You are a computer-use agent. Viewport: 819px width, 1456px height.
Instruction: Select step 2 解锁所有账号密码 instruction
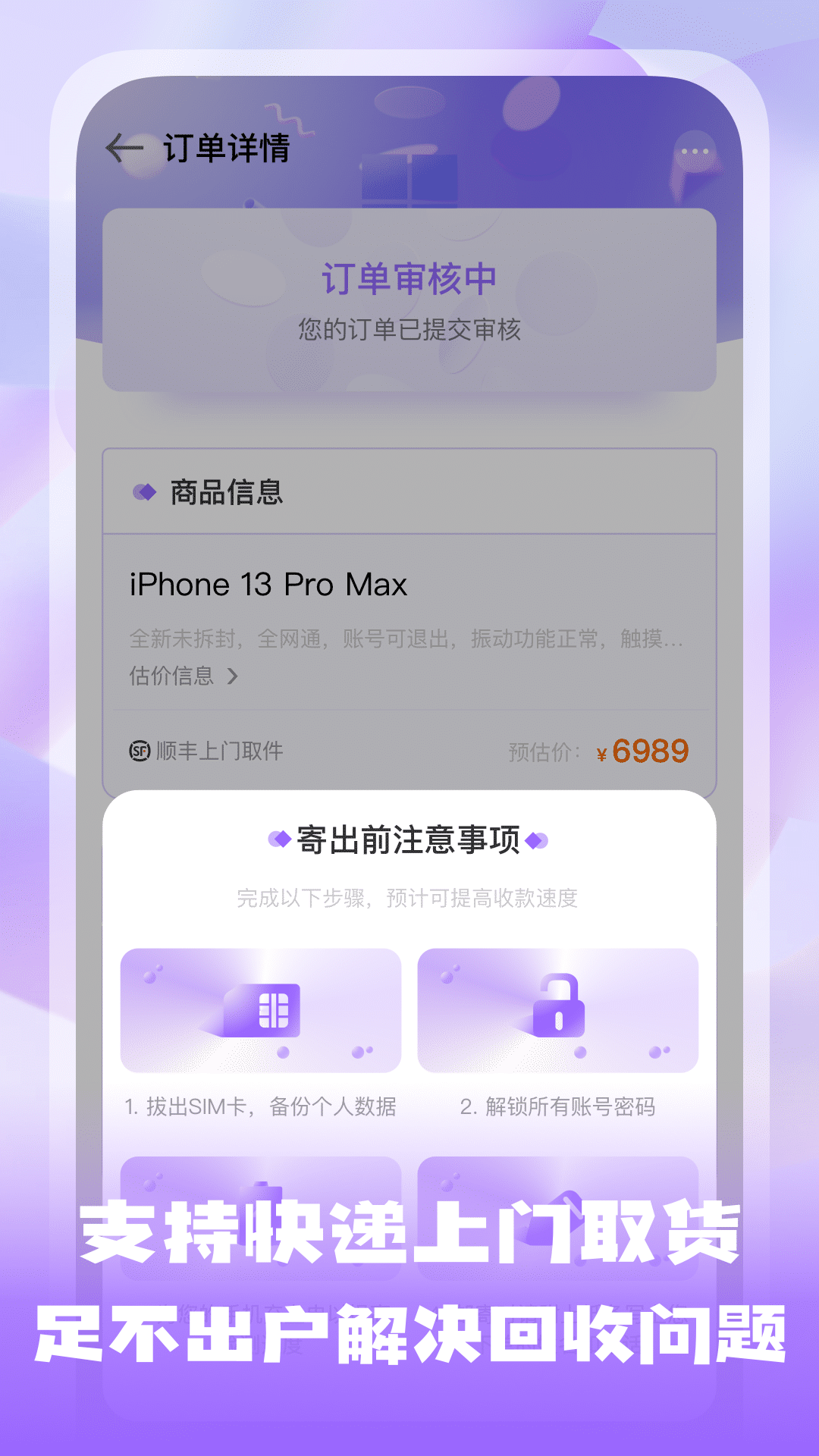pyautogui.click(x=563, y=1106)
